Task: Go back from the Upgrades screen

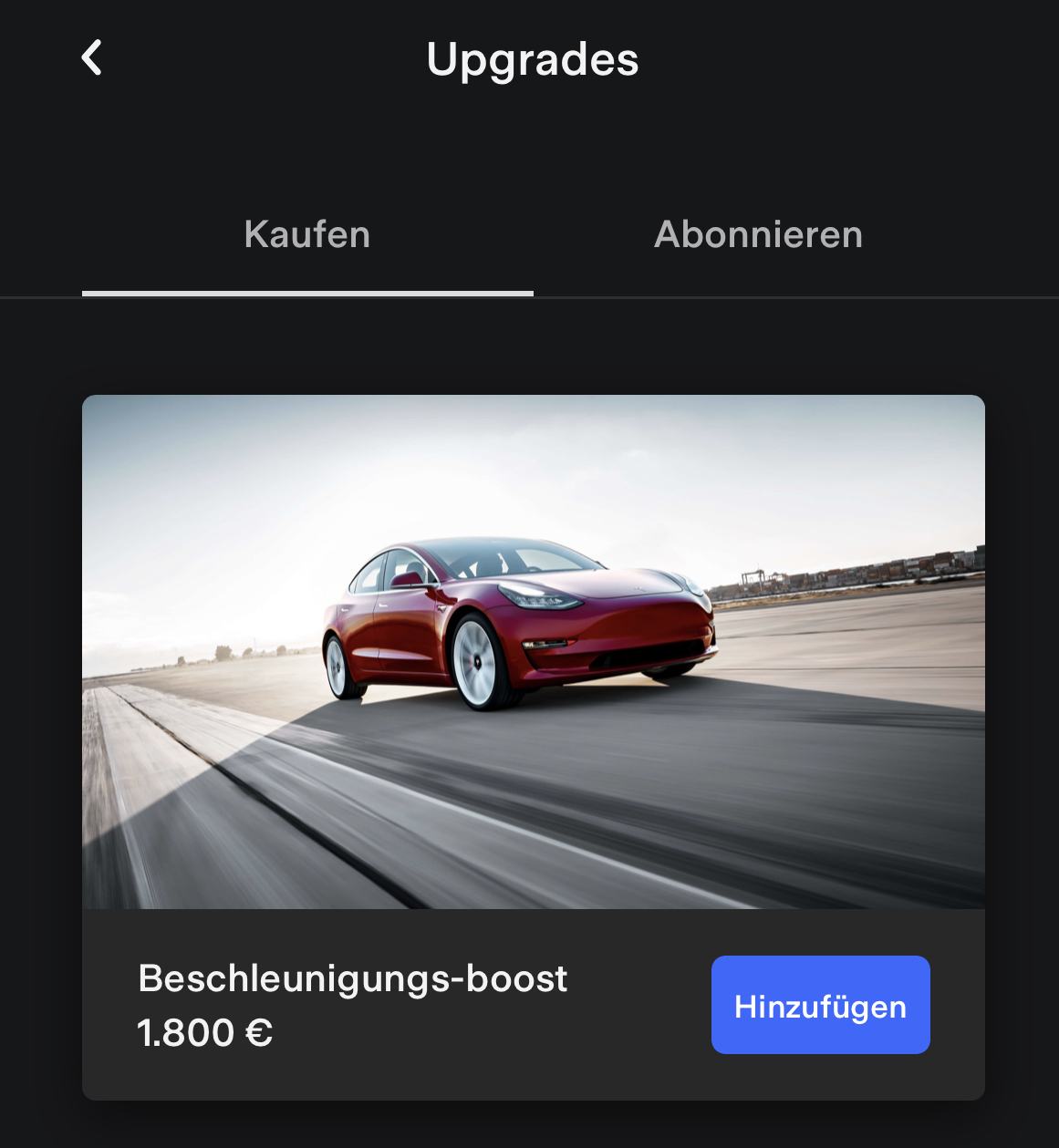Action: 91,58
